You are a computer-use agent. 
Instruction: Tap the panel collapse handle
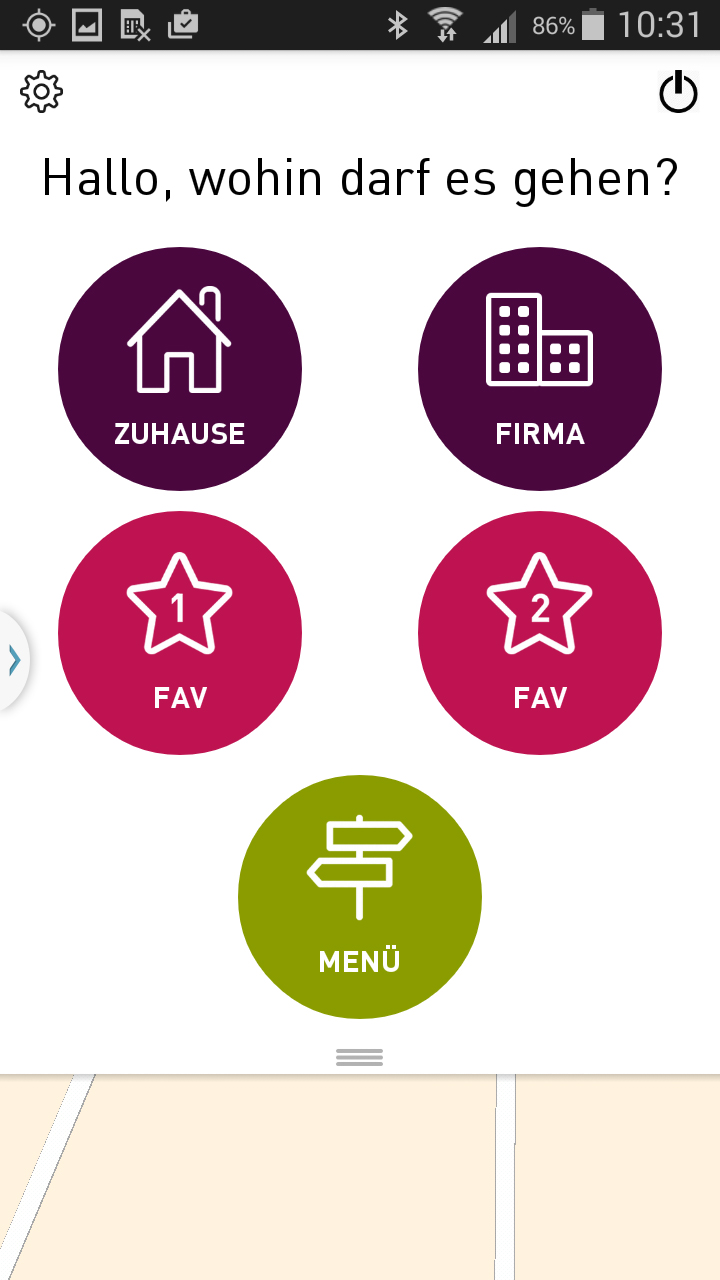(x=360, y=1057)
